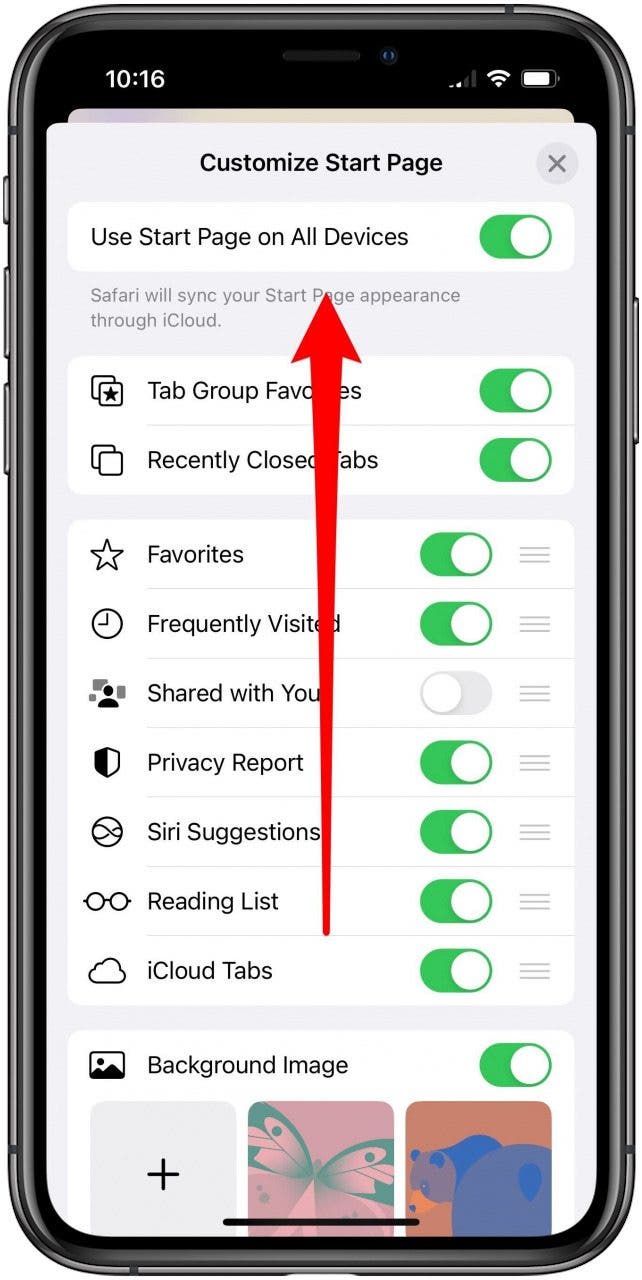This screenshot has width=642, height=1280.
Task: Switch off the Reading List toggle
Action: [x=456, y=901]
